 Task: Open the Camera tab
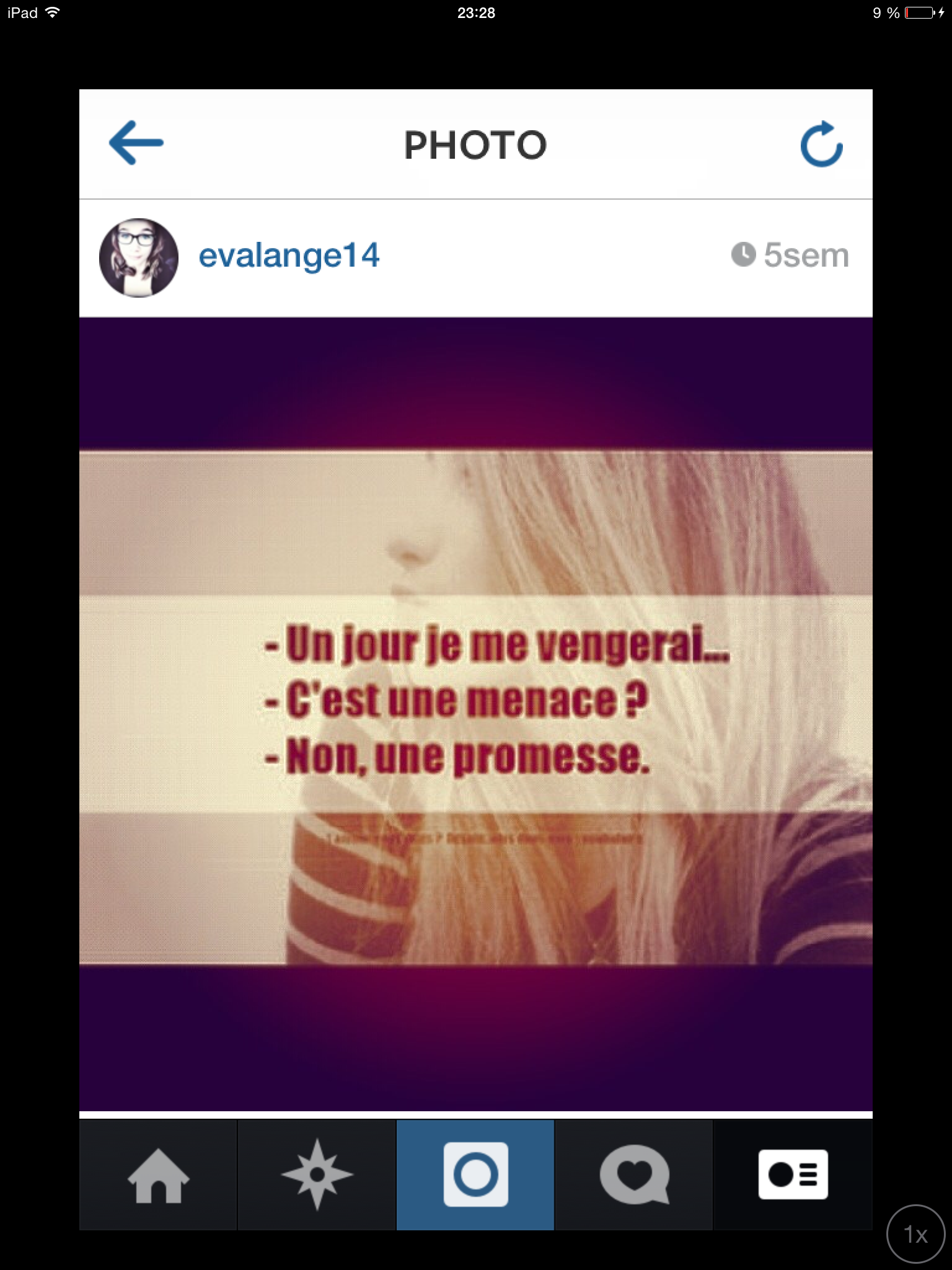pos(475,1175)
